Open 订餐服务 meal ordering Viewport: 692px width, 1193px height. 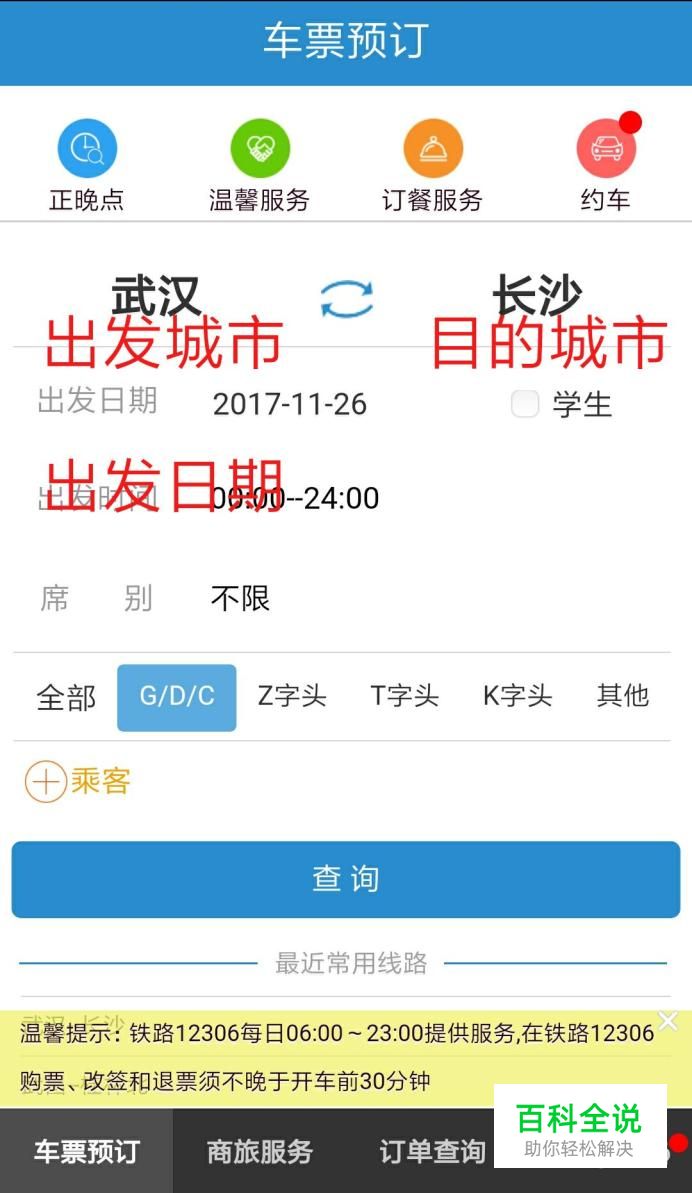pos(432,165)
